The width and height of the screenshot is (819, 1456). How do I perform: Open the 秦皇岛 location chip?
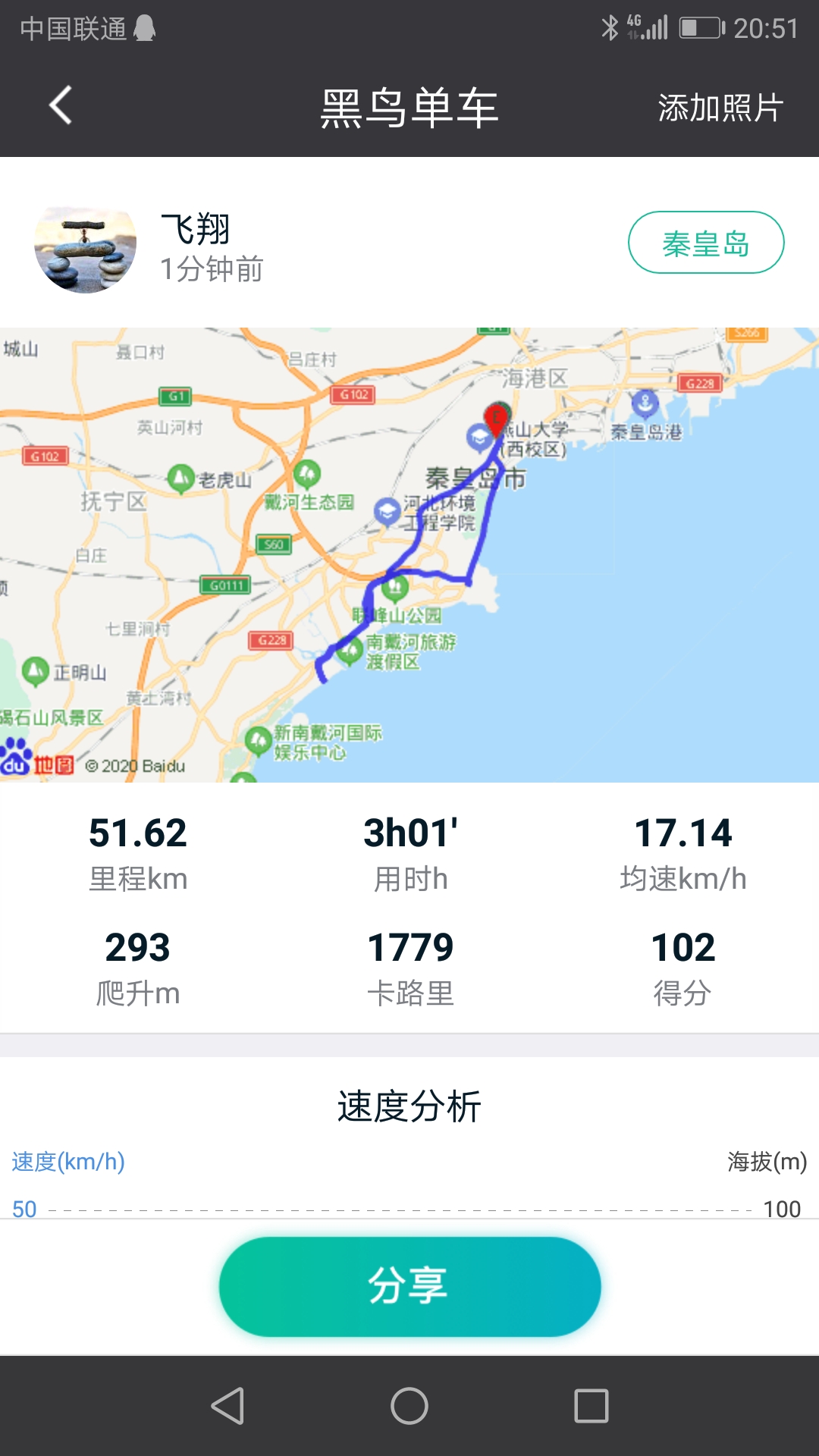point(705,243)
